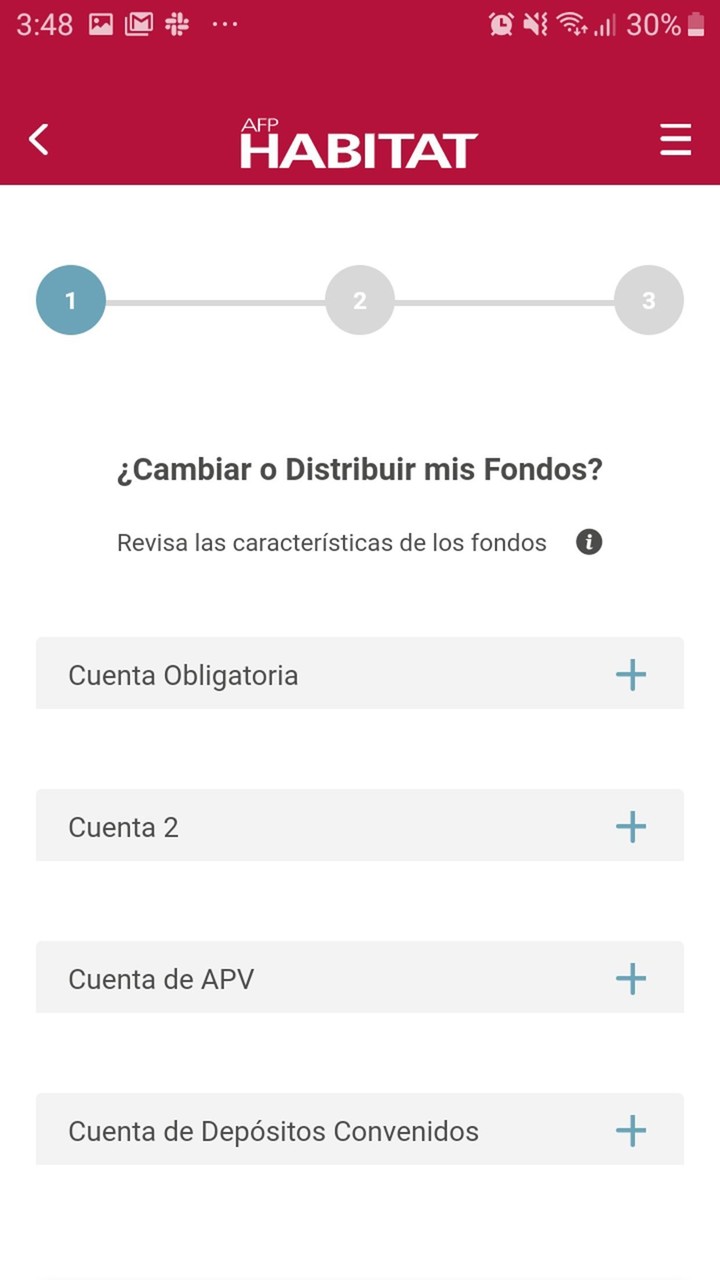Screen dimensions: 720x1280
Task: Expand the Cuenta de APV section
Action: [630, 979]
